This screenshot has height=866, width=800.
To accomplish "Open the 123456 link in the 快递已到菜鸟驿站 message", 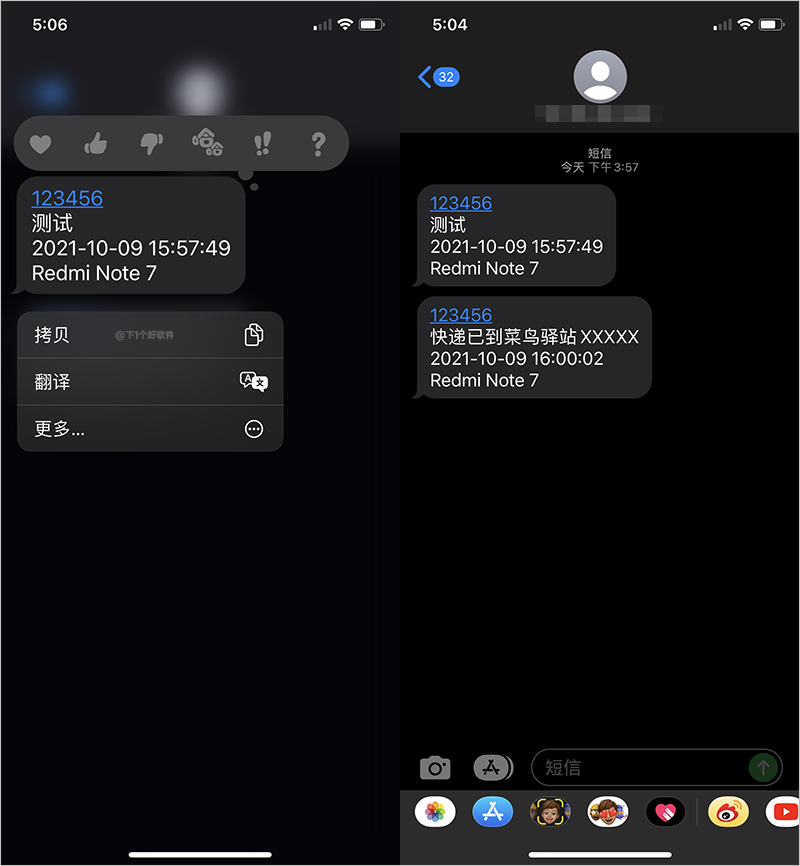I will [x=461, y=315].
